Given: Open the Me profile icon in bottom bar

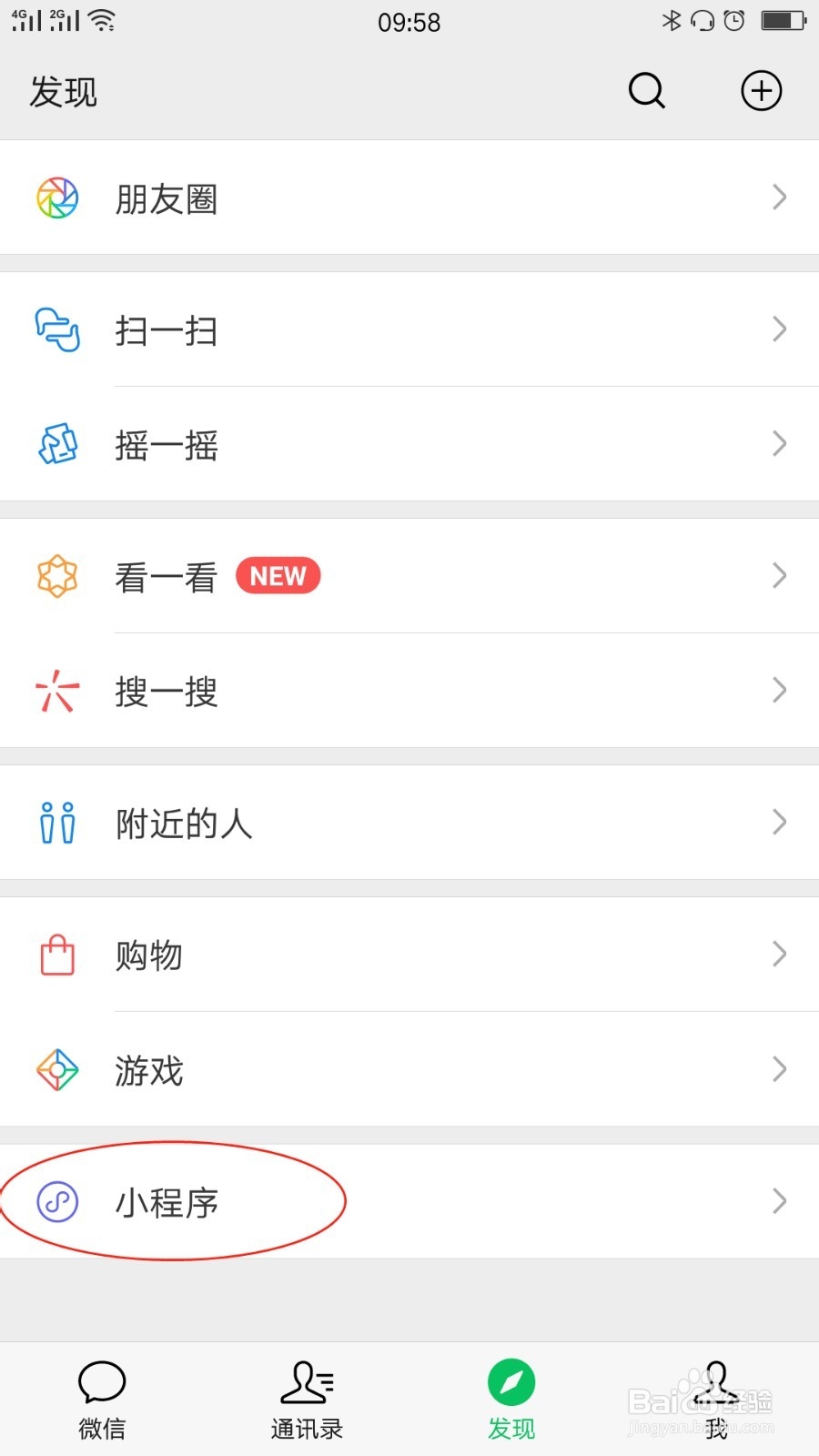Looking at the screenshot, I should 715,1398.
